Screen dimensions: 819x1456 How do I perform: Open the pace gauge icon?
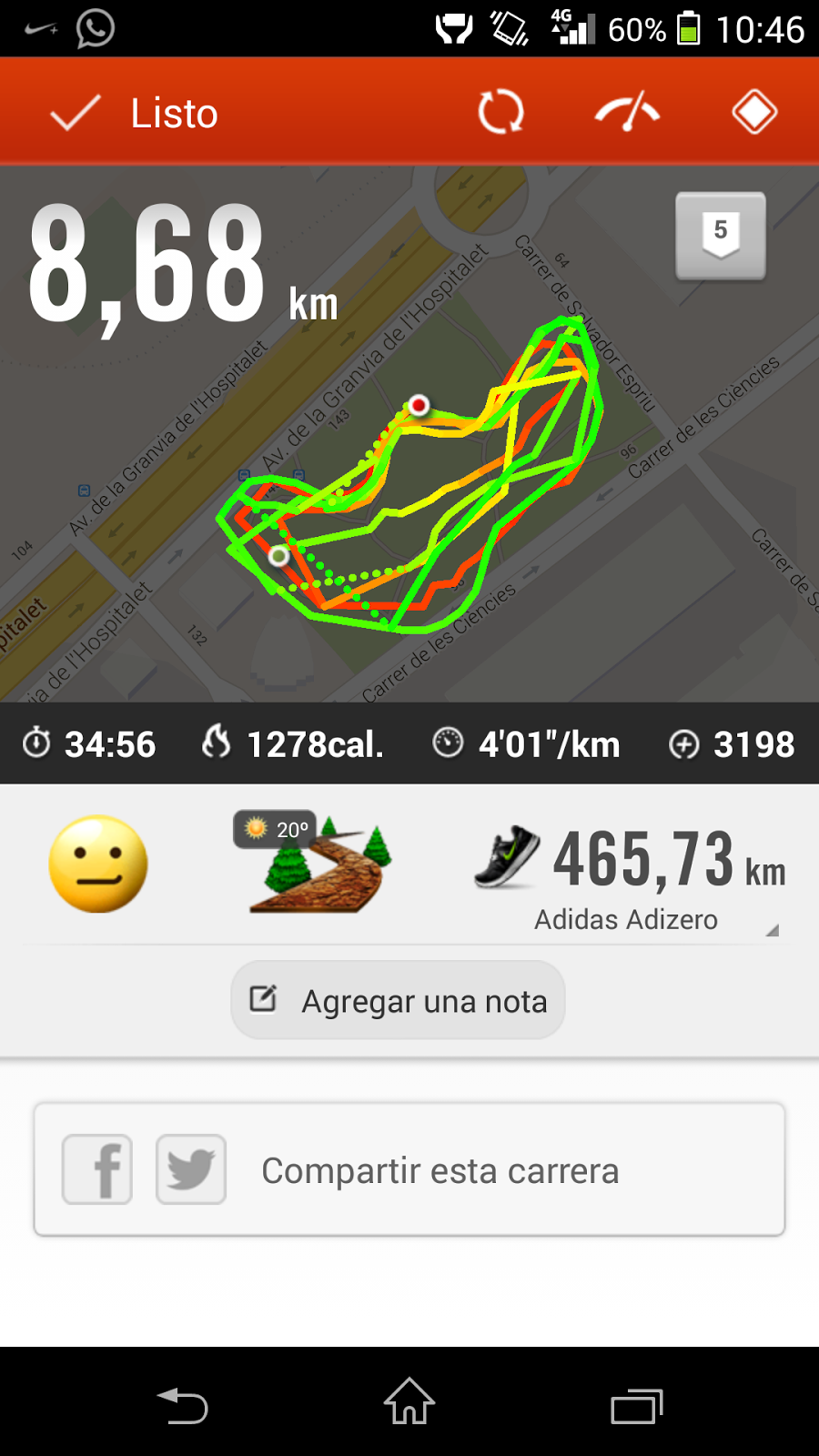click(627, 112)
